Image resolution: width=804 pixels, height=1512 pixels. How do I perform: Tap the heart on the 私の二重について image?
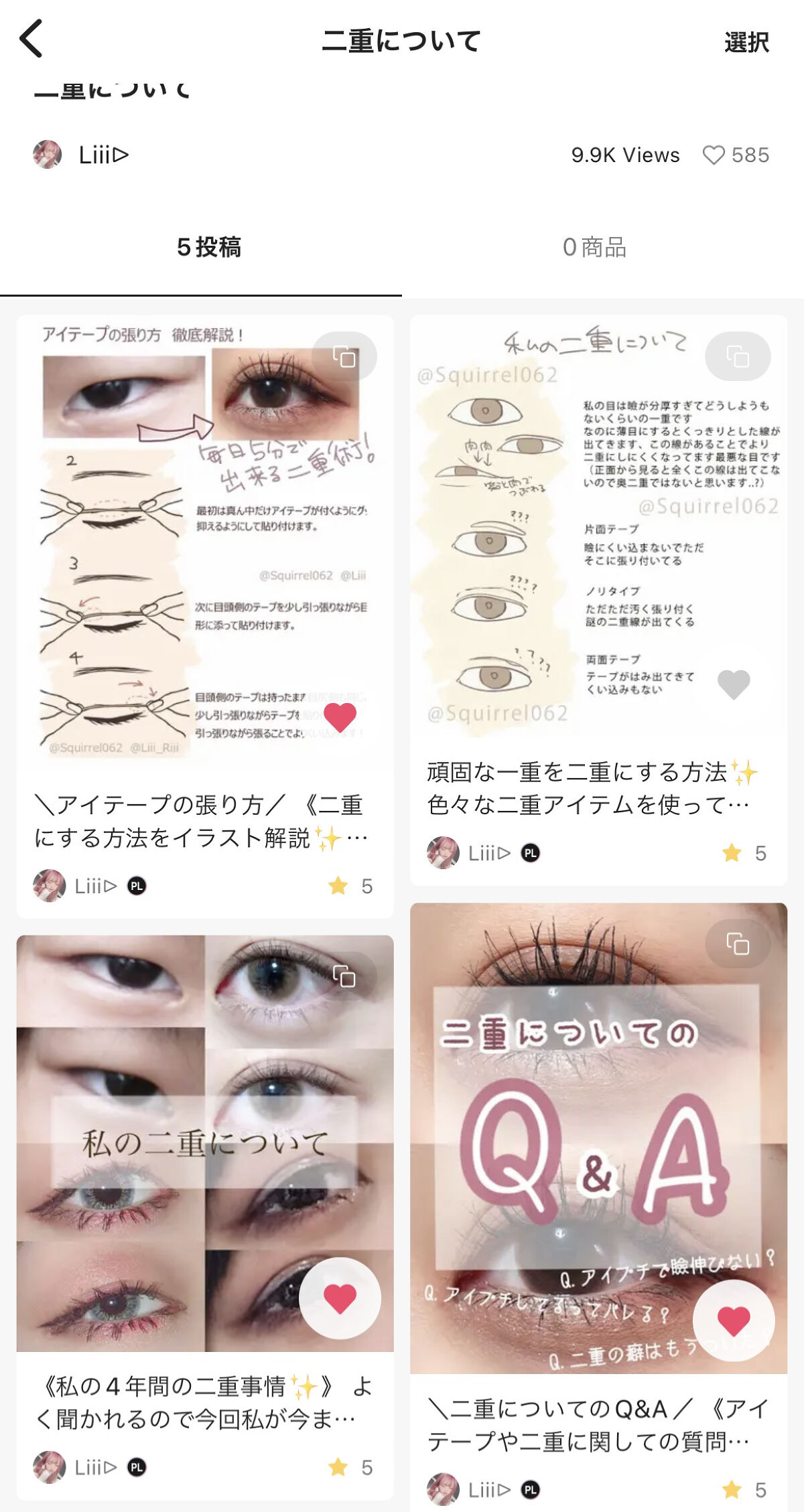340,1298
